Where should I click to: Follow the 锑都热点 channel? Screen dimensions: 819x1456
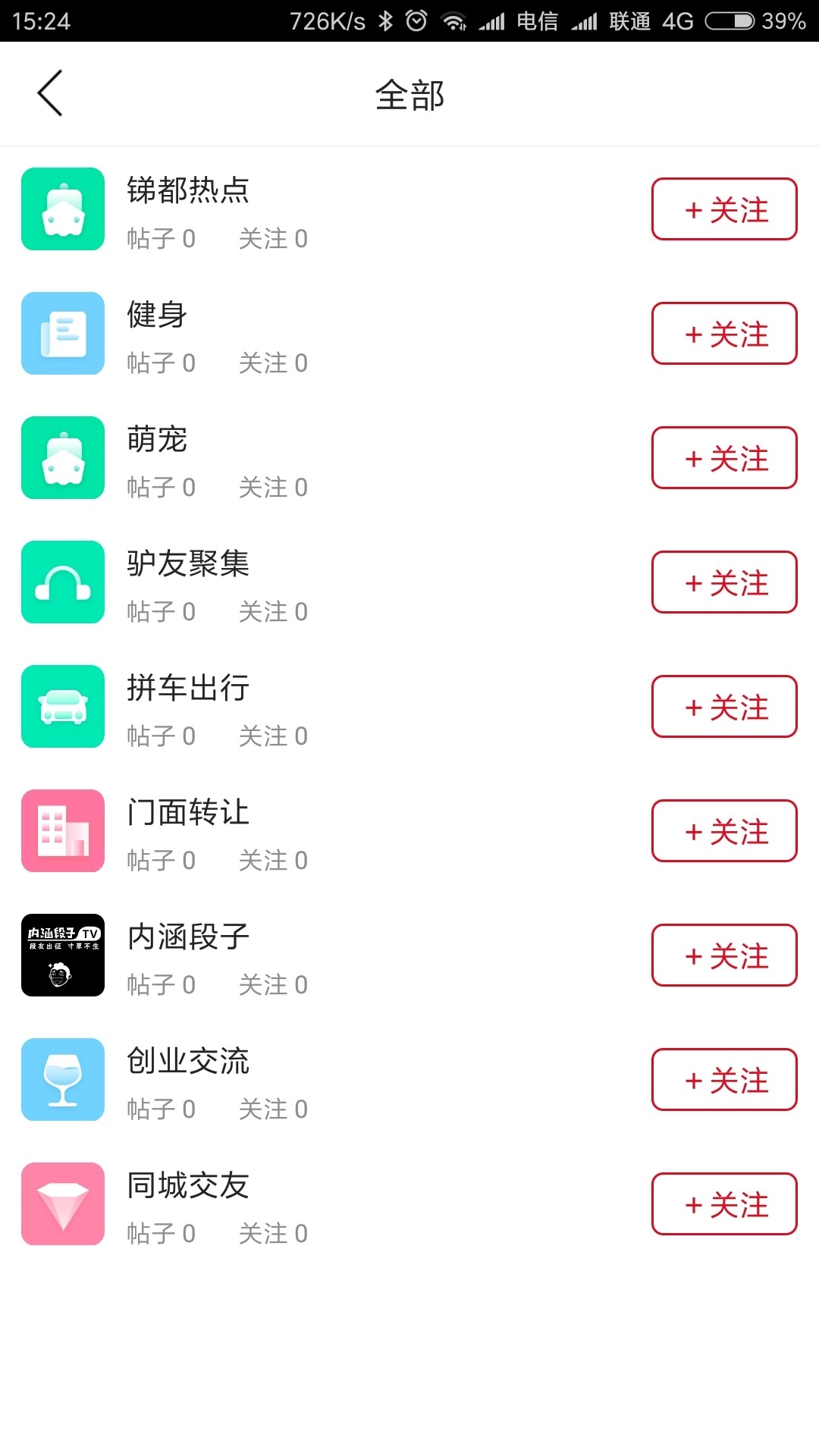click(x=724, y=210)
